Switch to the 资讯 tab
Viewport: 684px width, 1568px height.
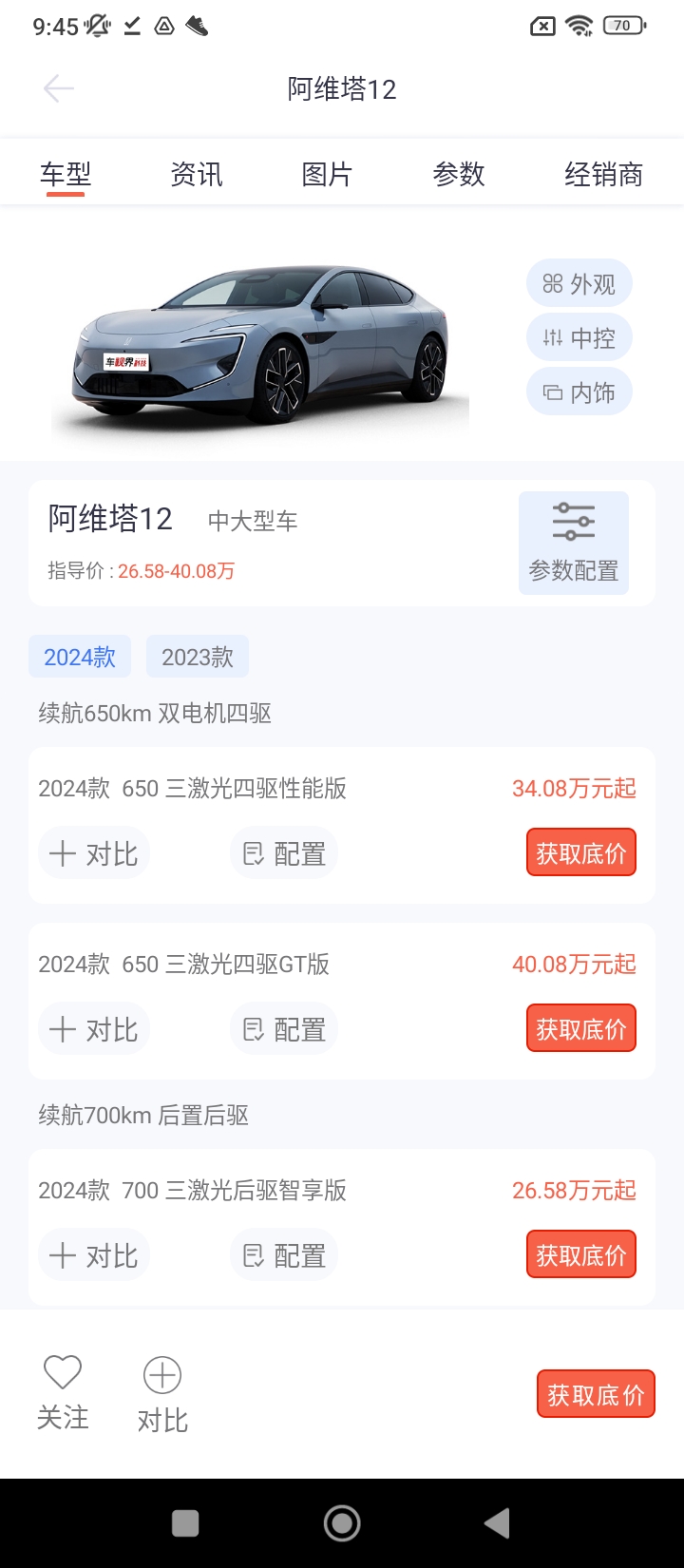197,175
